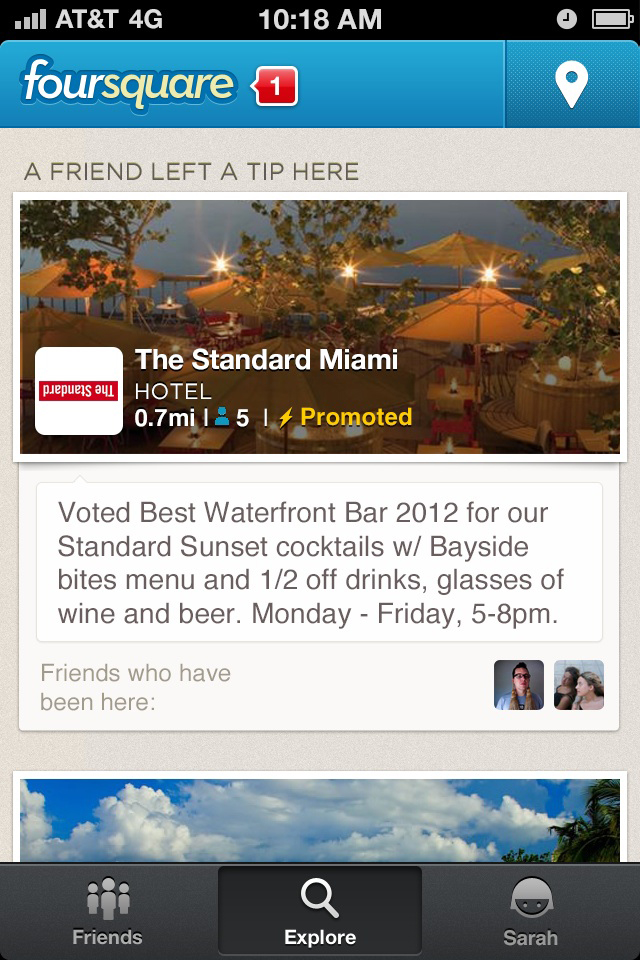Open The Standard Miami venue card
Screen dimensions: 640x960
[x=320, y=327]
